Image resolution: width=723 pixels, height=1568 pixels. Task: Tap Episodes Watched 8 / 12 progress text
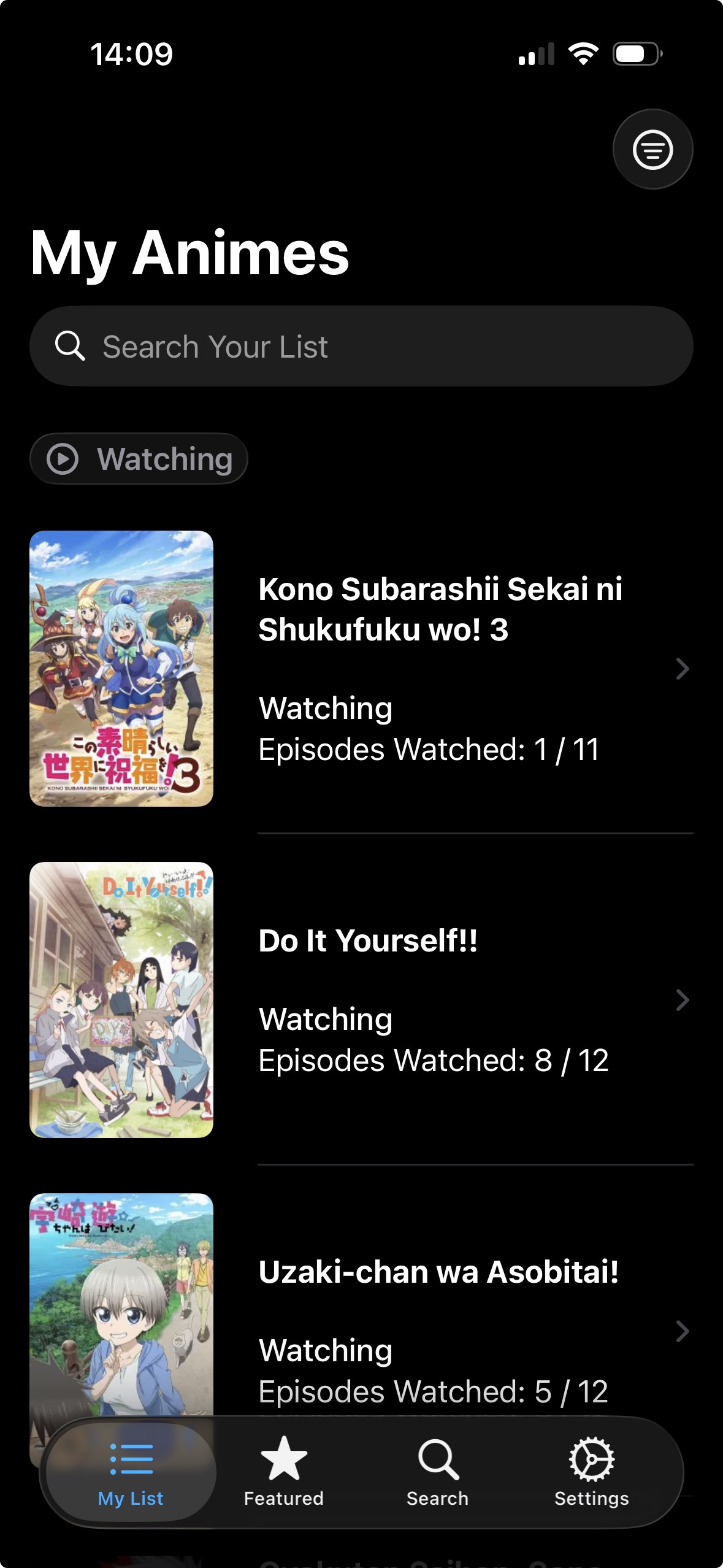(434, 1059)
